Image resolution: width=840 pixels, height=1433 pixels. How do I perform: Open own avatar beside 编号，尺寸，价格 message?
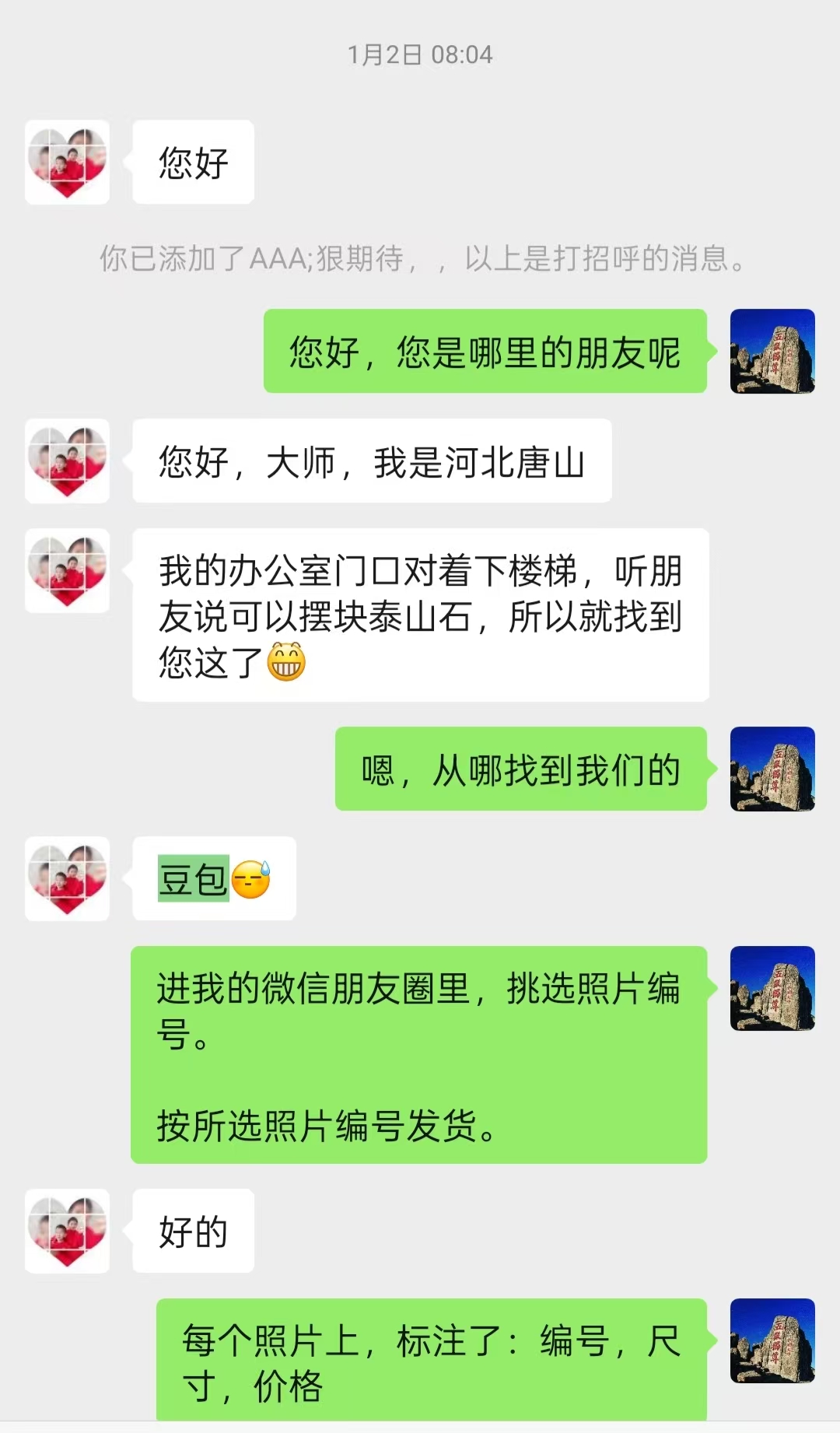(x=772, y=1340)
